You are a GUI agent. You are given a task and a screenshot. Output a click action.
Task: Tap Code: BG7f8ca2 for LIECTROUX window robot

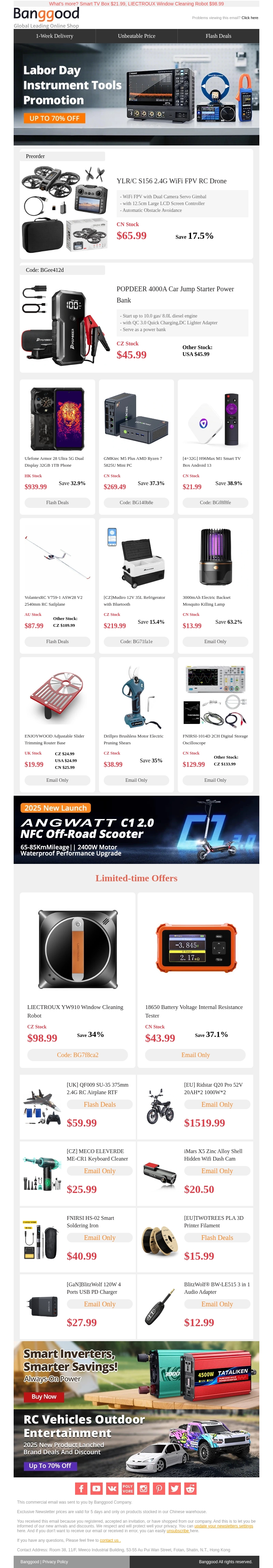(x=77, y=1055)
